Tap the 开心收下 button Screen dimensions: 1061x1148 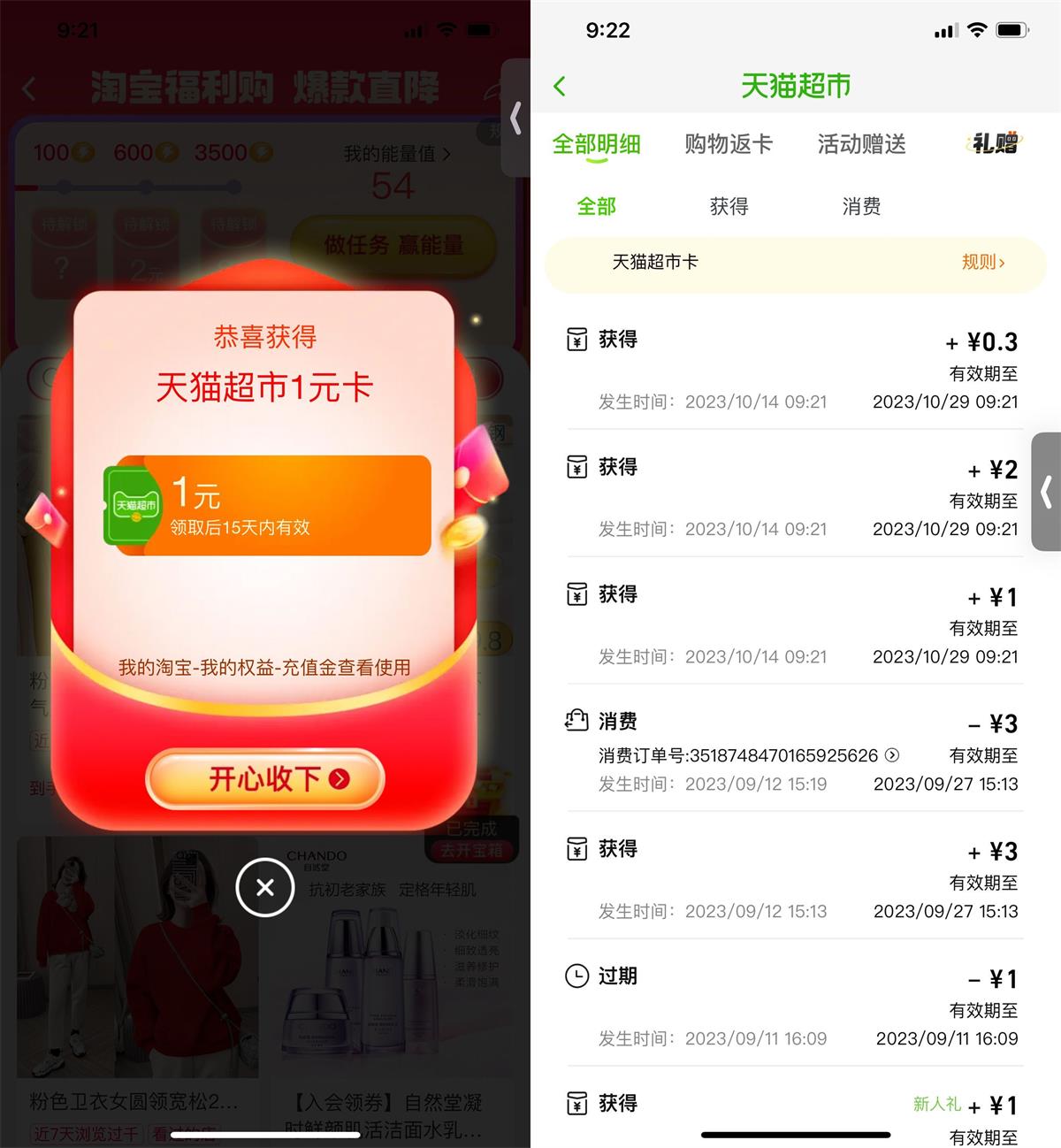(x=265, y=778)
